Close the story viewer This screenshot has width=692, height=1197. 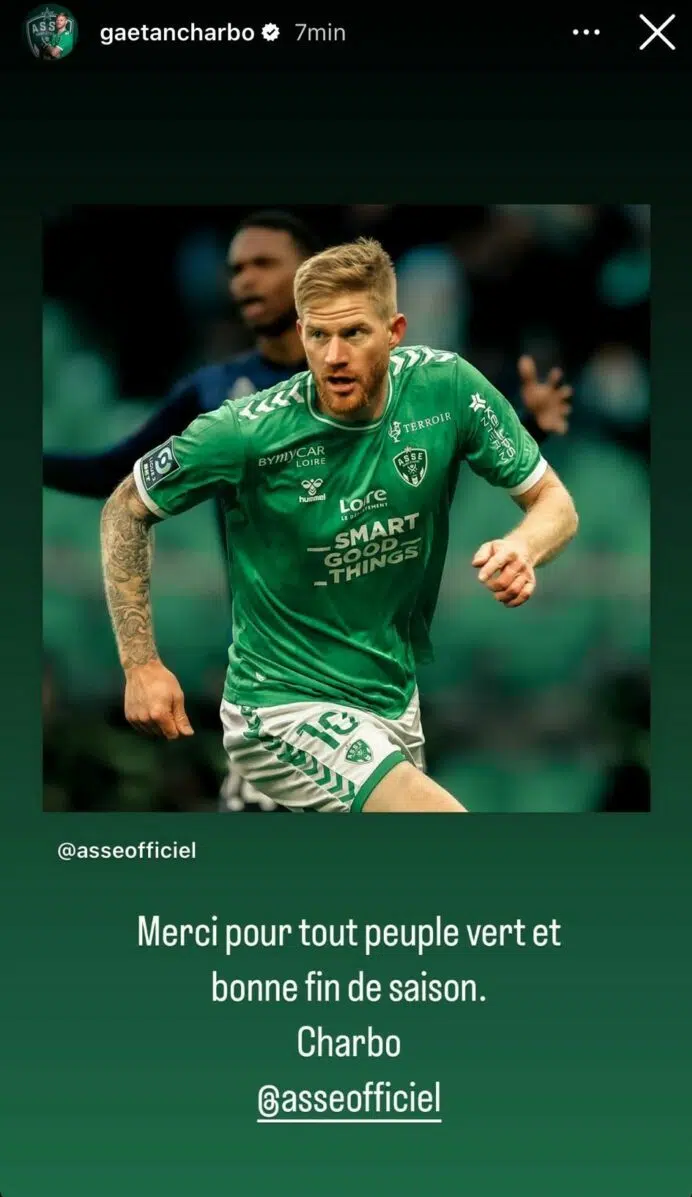[x=657, y=32]
